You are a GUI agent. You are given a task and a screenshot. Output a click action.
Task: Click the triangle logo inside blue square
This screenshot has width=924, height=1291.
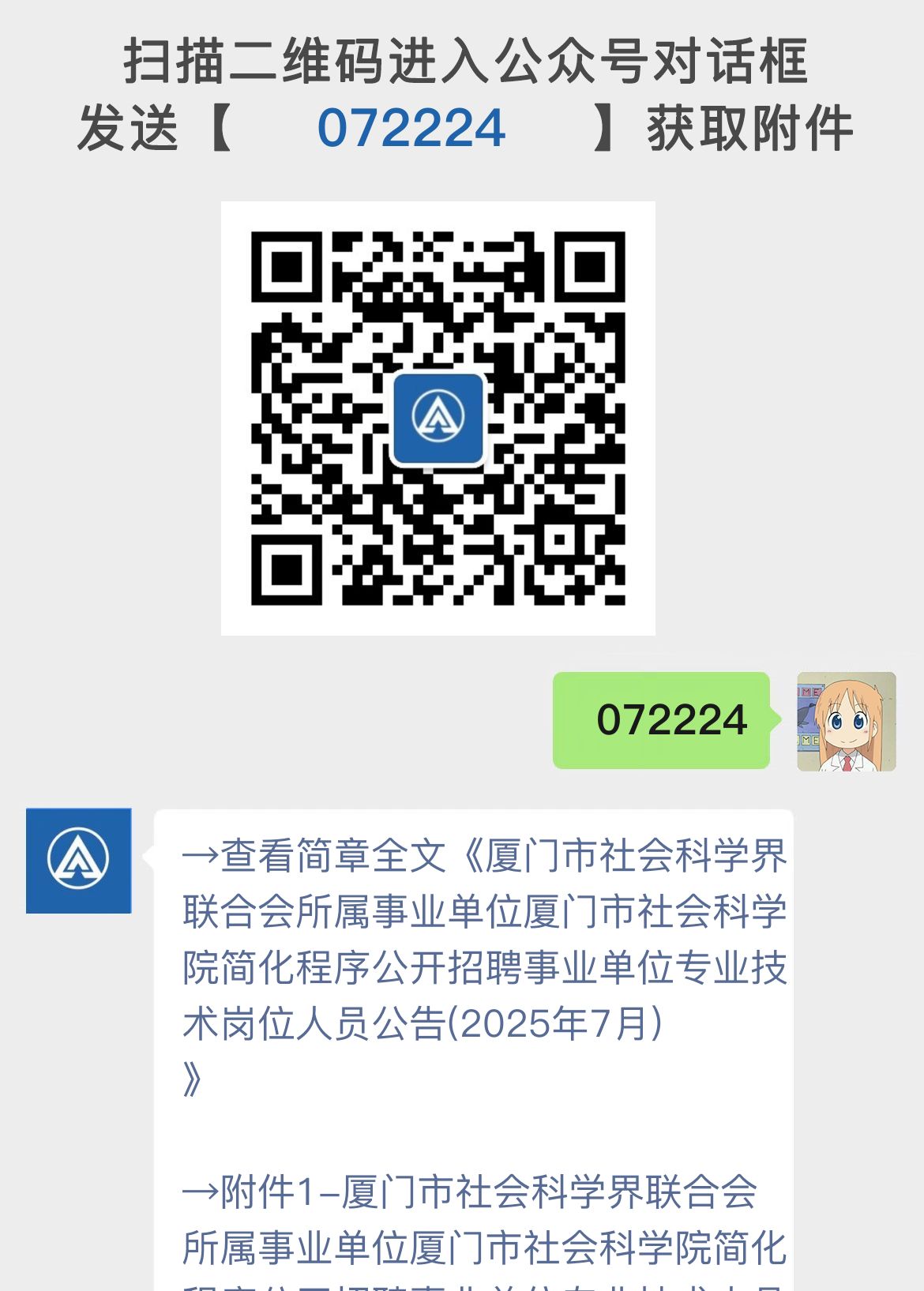click(x=440, y=421)
